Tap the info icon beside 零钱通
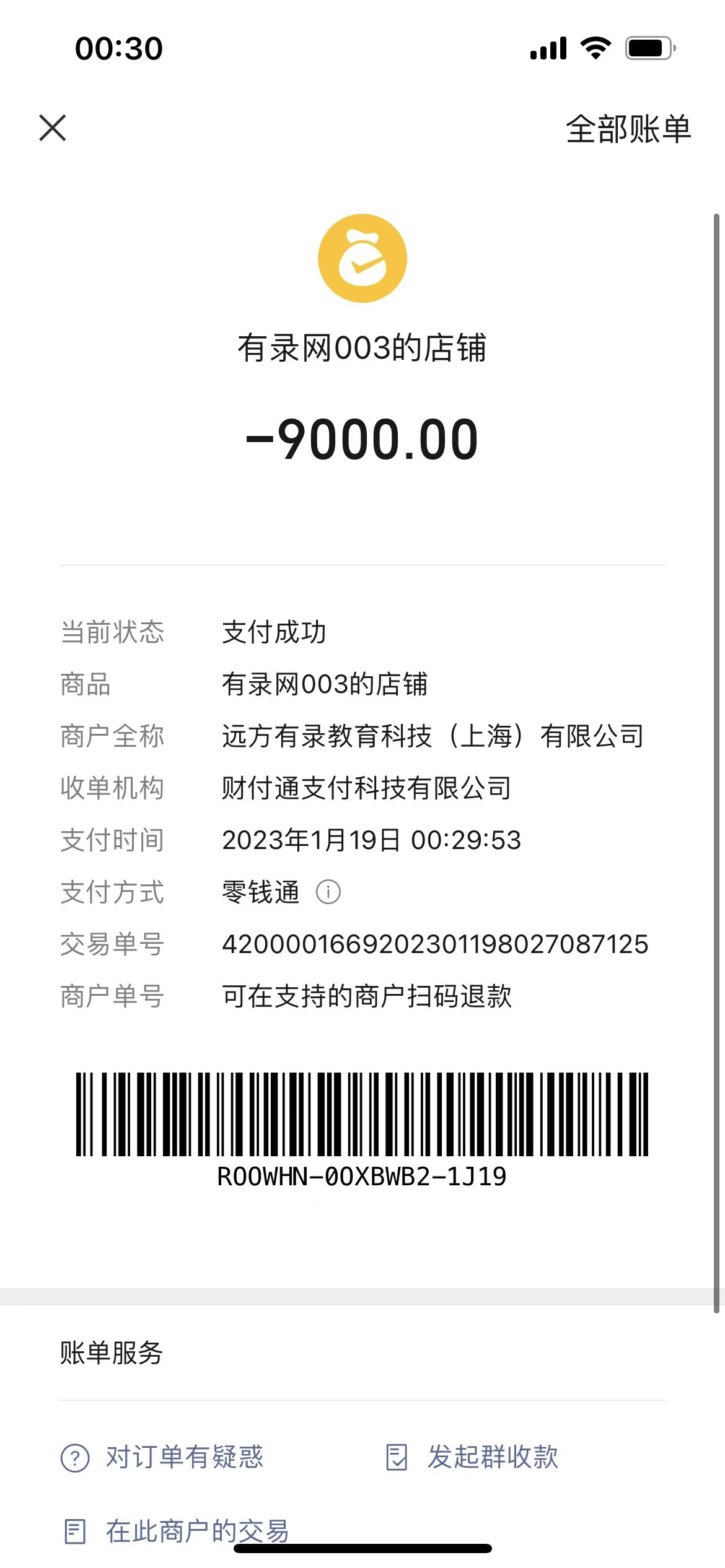 328,892
